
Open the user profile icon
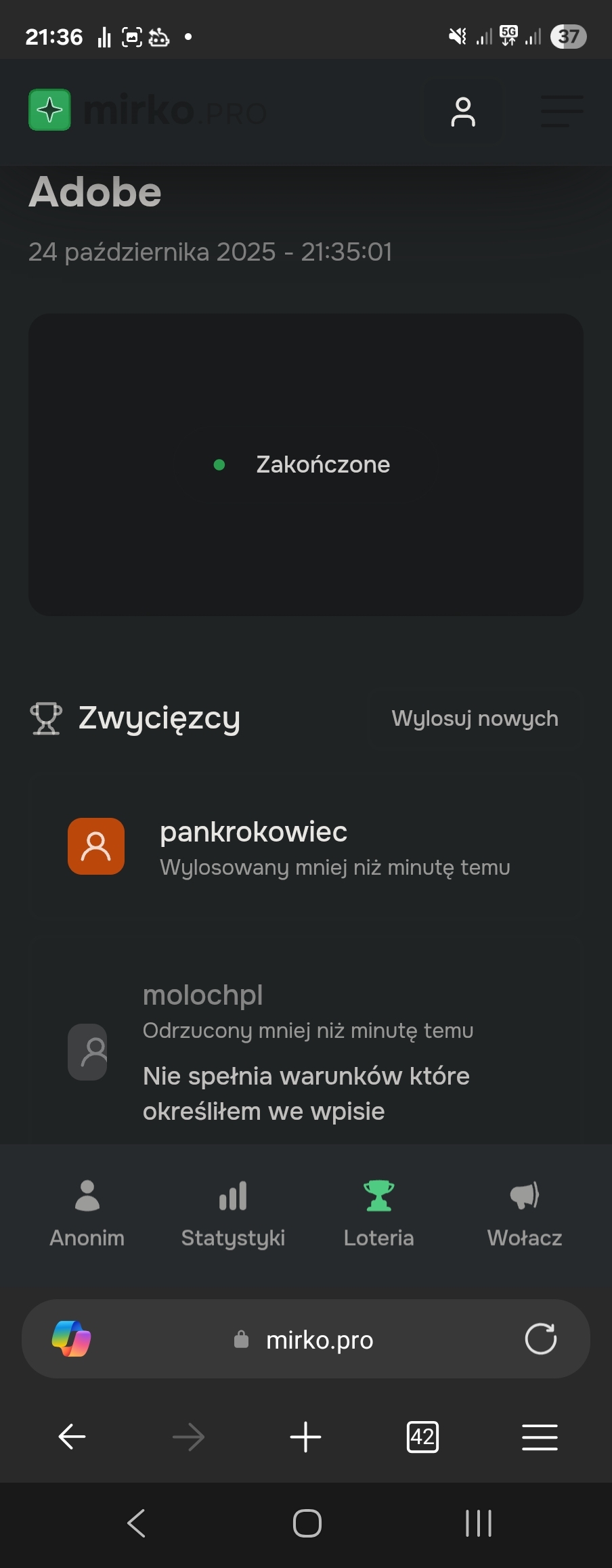(463, 112)
